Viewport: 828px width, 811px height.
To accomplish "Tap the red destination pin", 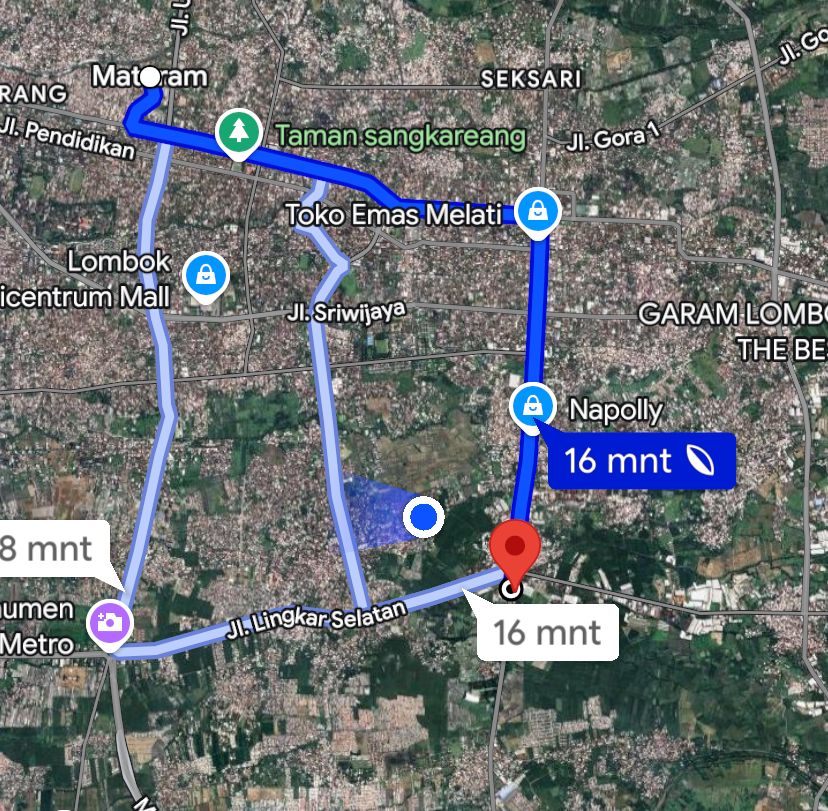I will click(515, 551).
